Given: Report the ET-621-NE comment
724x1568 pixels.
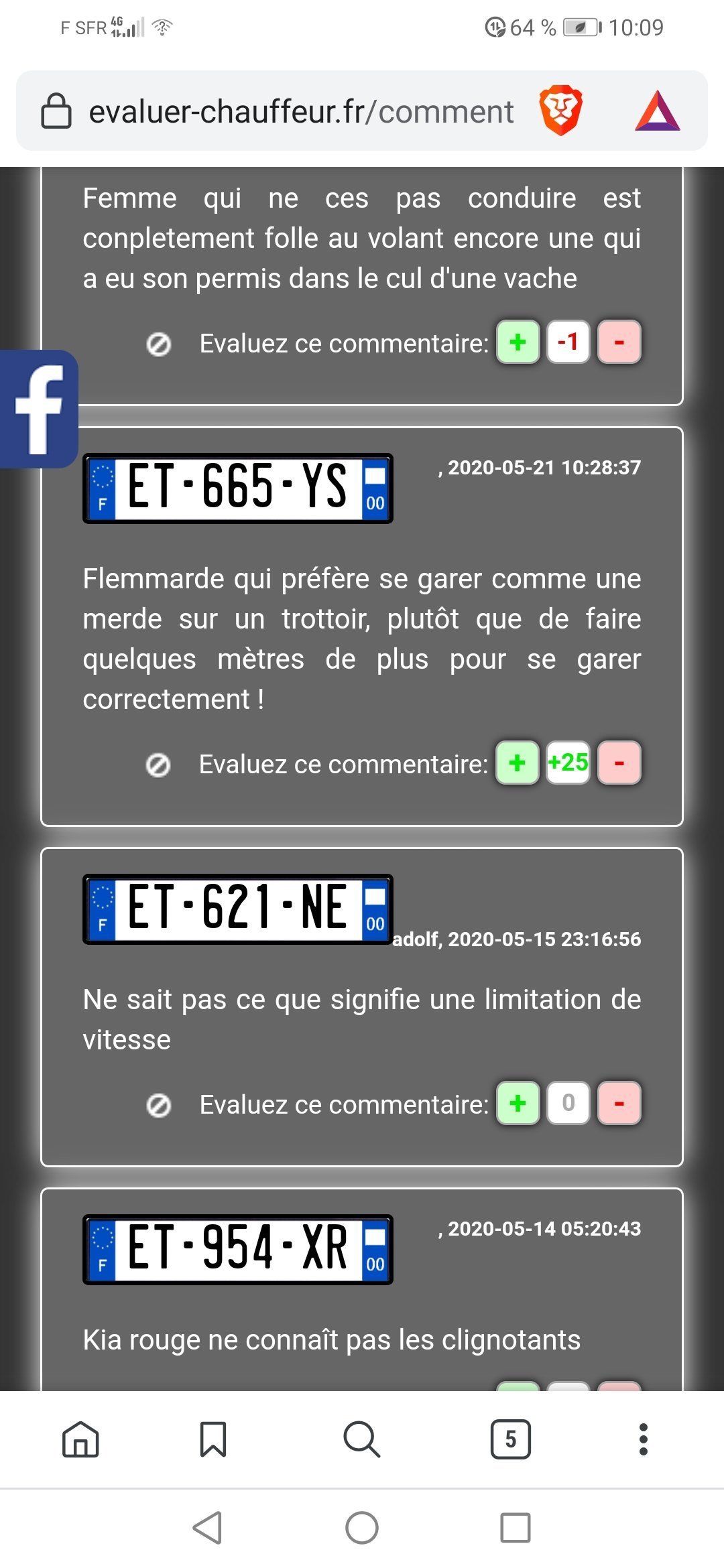Looking at the screenshot, I should (159, 1105).
